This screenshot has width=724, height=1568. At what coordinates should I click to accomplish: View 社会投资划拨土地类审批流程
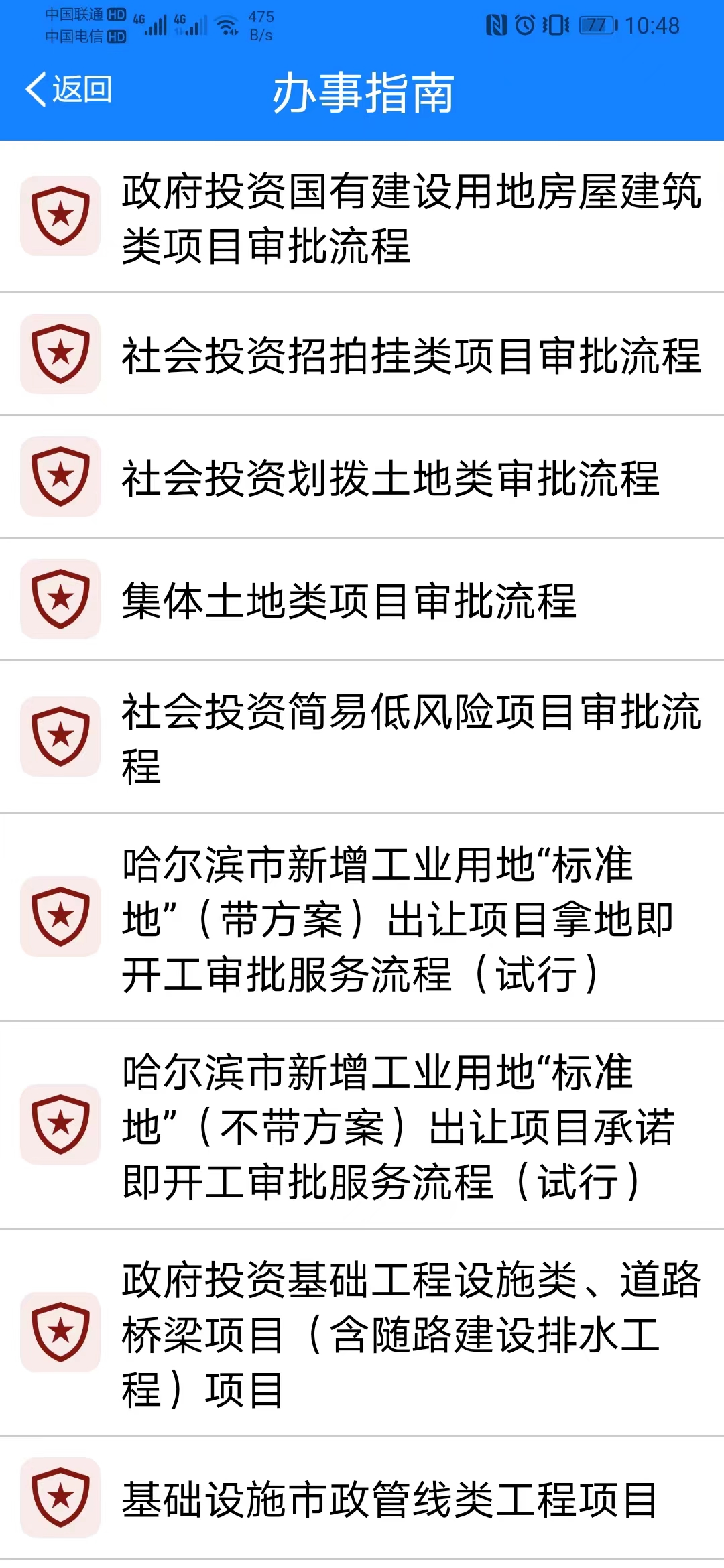coord(362,477)
